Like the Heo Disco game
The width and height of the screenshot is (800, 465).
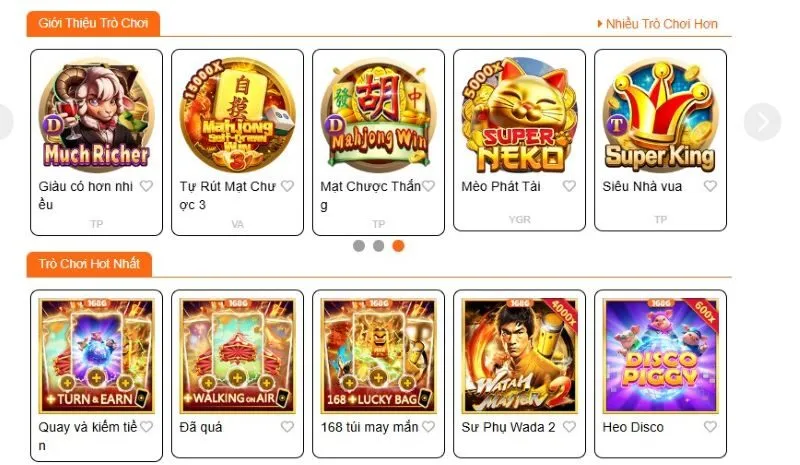(710, 427)
